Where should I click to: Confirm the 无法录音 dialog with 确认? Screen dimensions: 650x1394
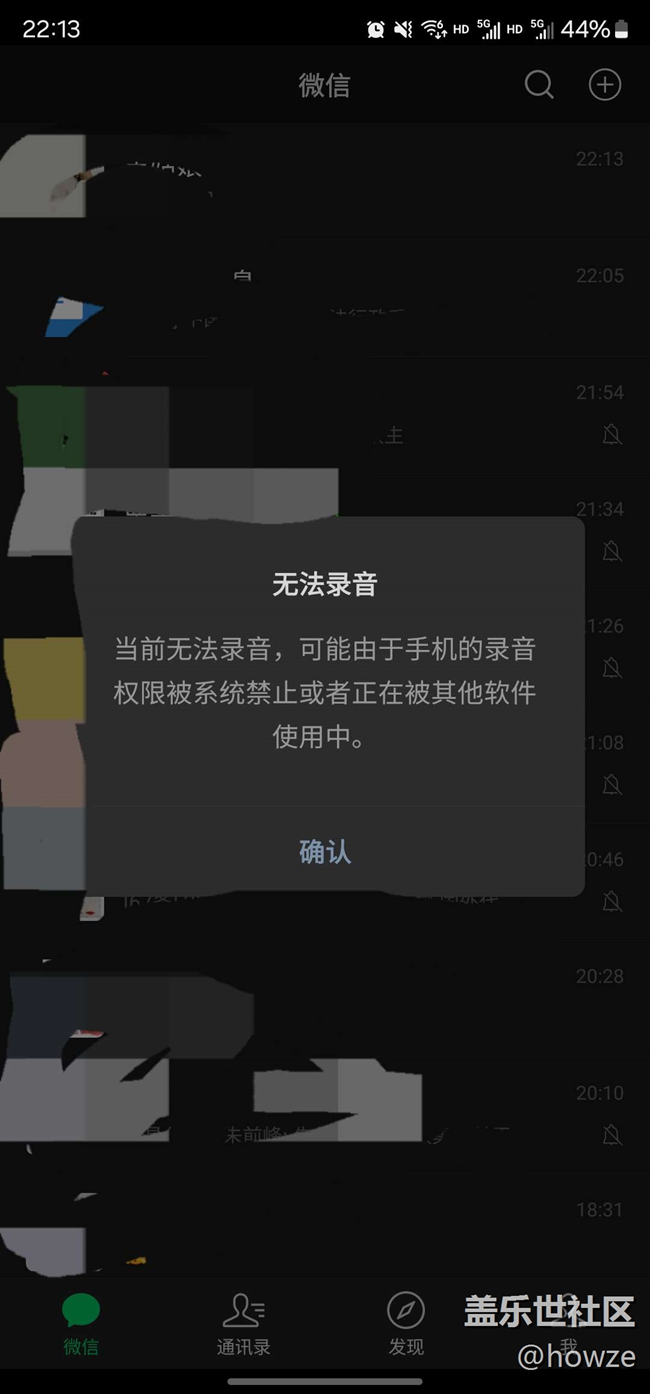(x=325, y=852)
